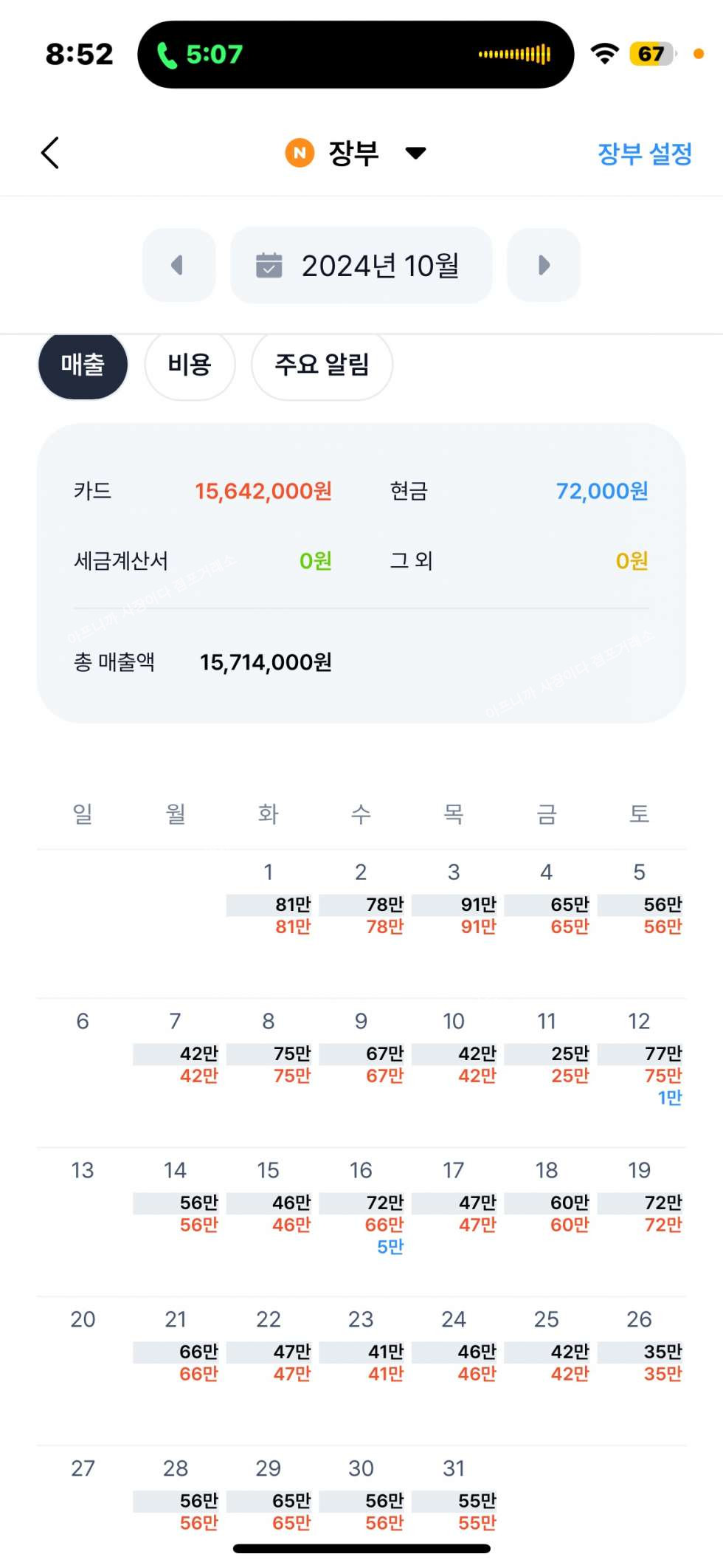Switch to the 비용 tab
The height and width of the screenshot is (1568, 723).
[x=190, y=365]
